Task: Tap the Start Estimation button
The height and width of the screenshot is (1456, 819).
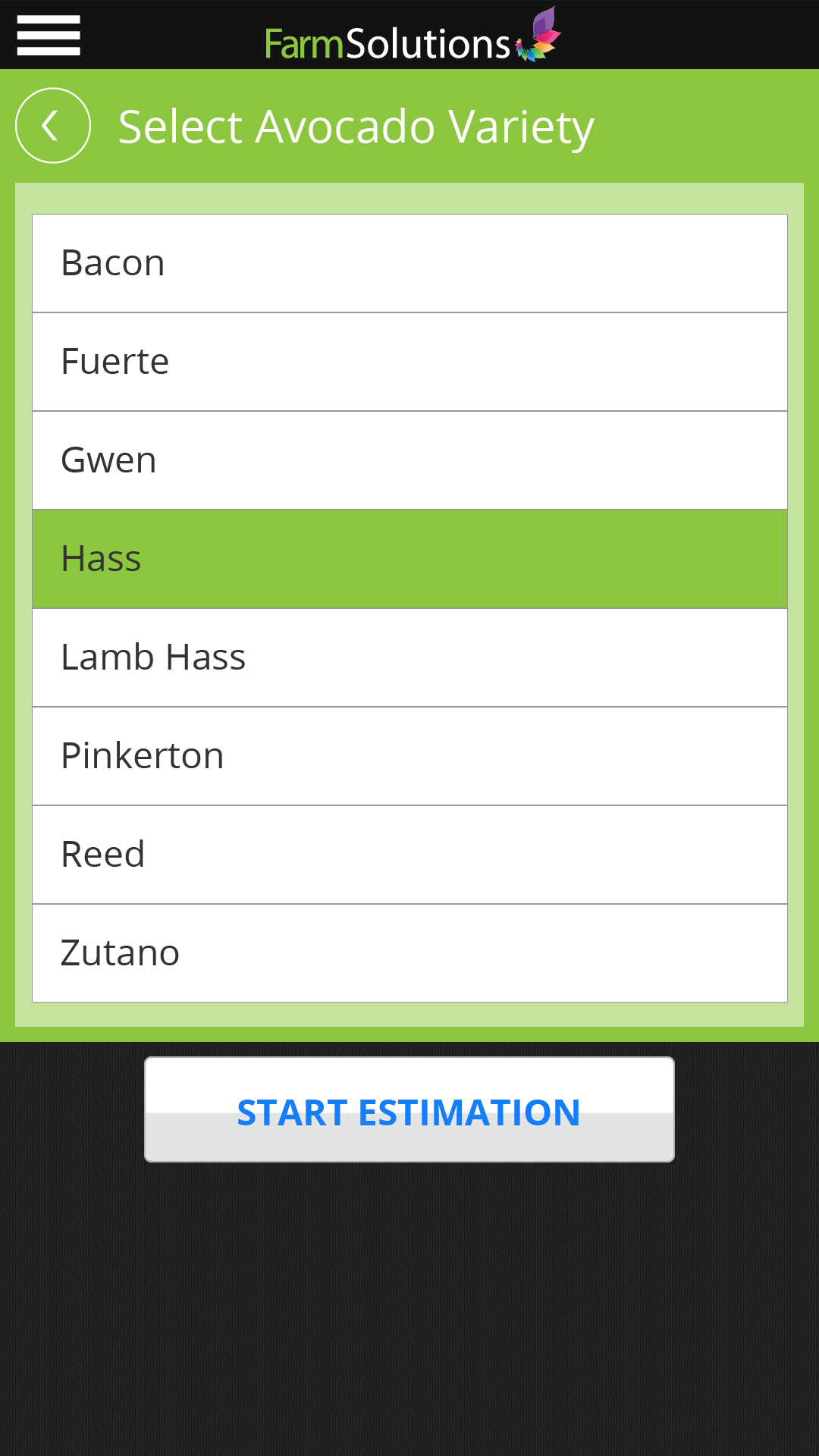Action: pyautogui.click(x=409, y=1109)
